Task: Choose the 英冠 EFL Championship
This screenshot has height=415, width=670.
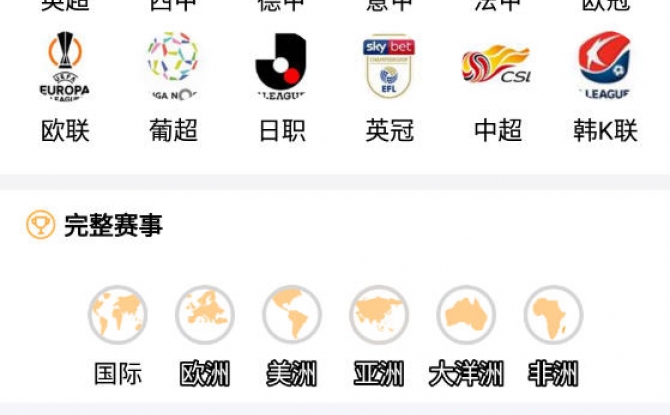Action: [389, 88]
